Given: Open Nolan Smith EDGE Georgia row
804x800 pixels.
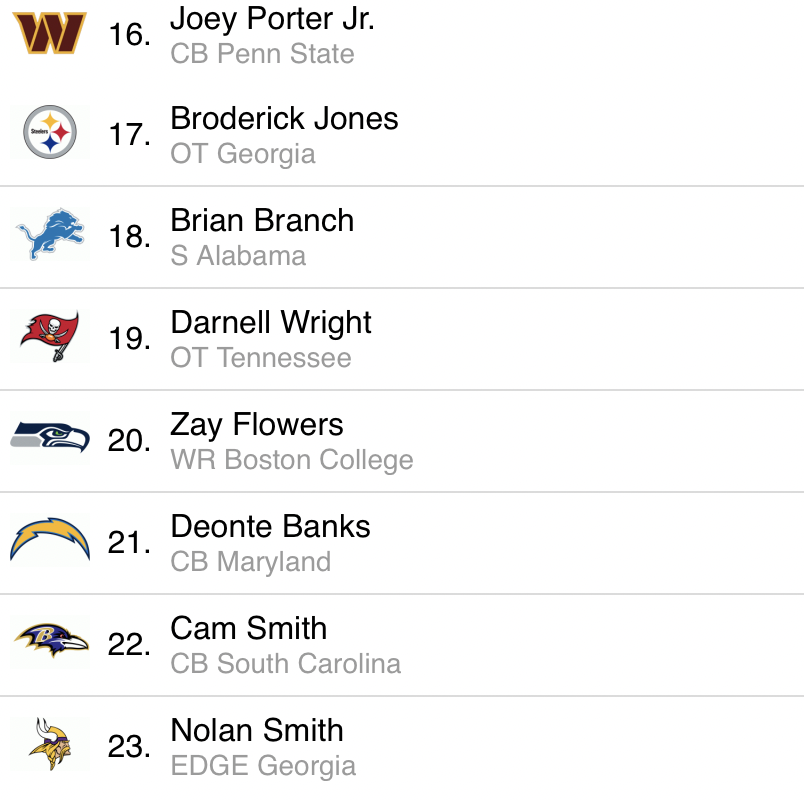Looking at the screenshot, I should pyautogui.click(x=257, y=746).
